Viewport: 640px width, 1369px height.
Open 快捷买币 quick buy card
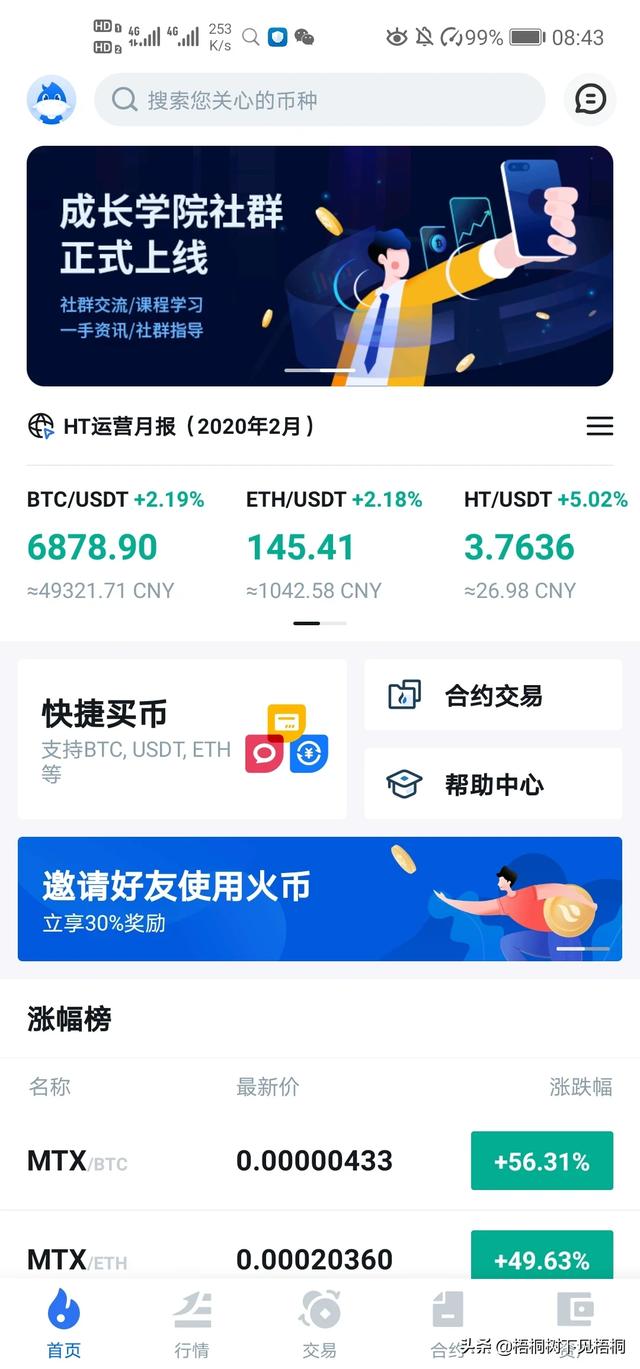click(x=182, y=739)
